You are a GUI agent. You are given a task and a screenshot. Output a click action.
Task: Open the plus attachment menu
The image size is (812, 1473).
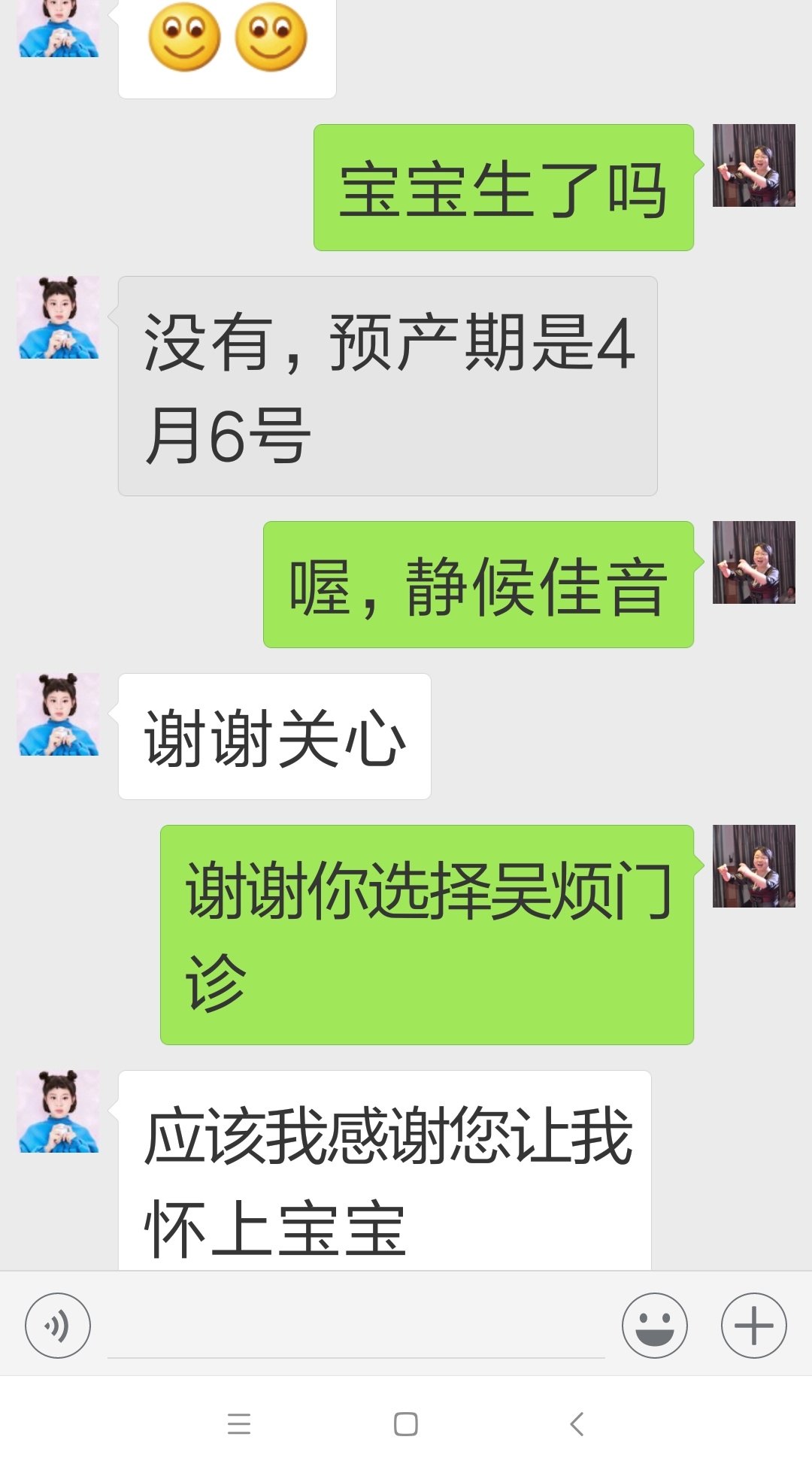tap(754, 1326)
